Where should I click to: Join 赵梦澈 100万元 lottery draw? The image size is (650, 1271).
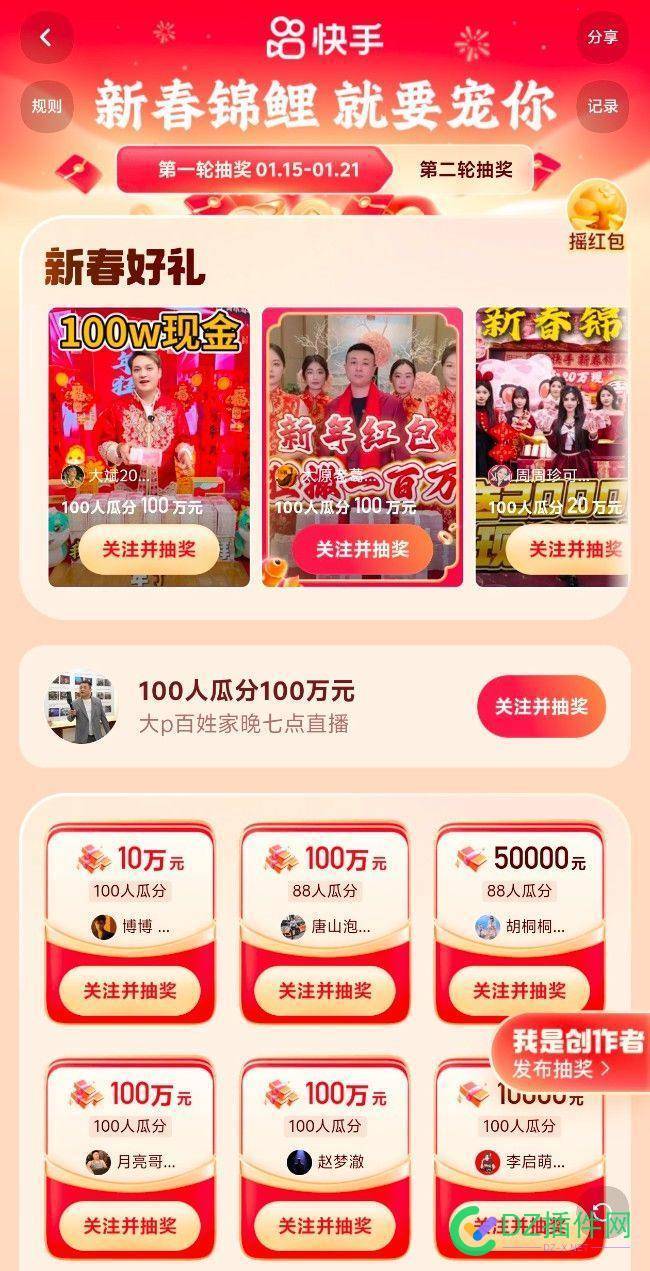pos(324,1225)
